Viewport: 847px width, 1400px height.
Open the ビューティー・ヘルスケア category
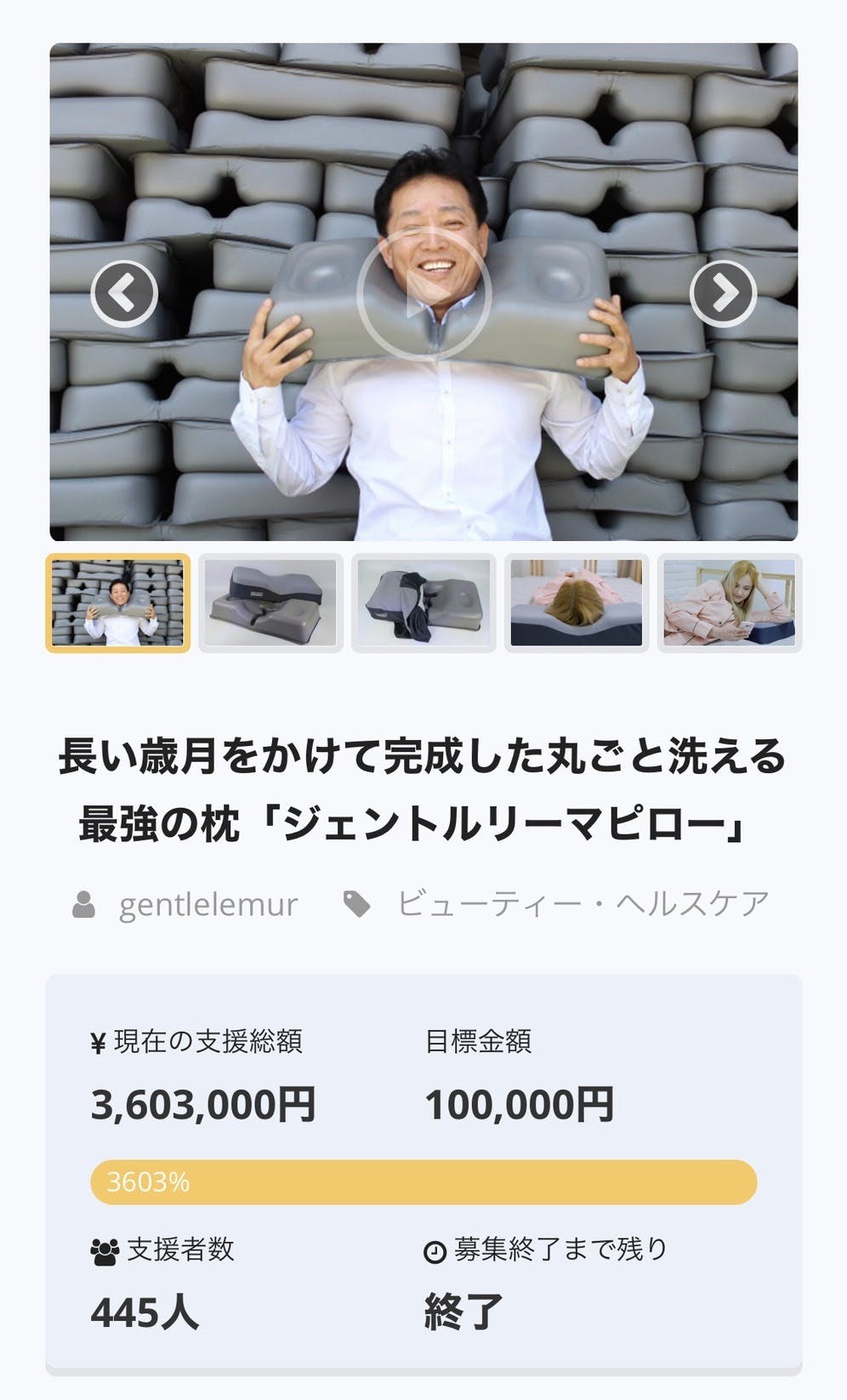point(583,904)
